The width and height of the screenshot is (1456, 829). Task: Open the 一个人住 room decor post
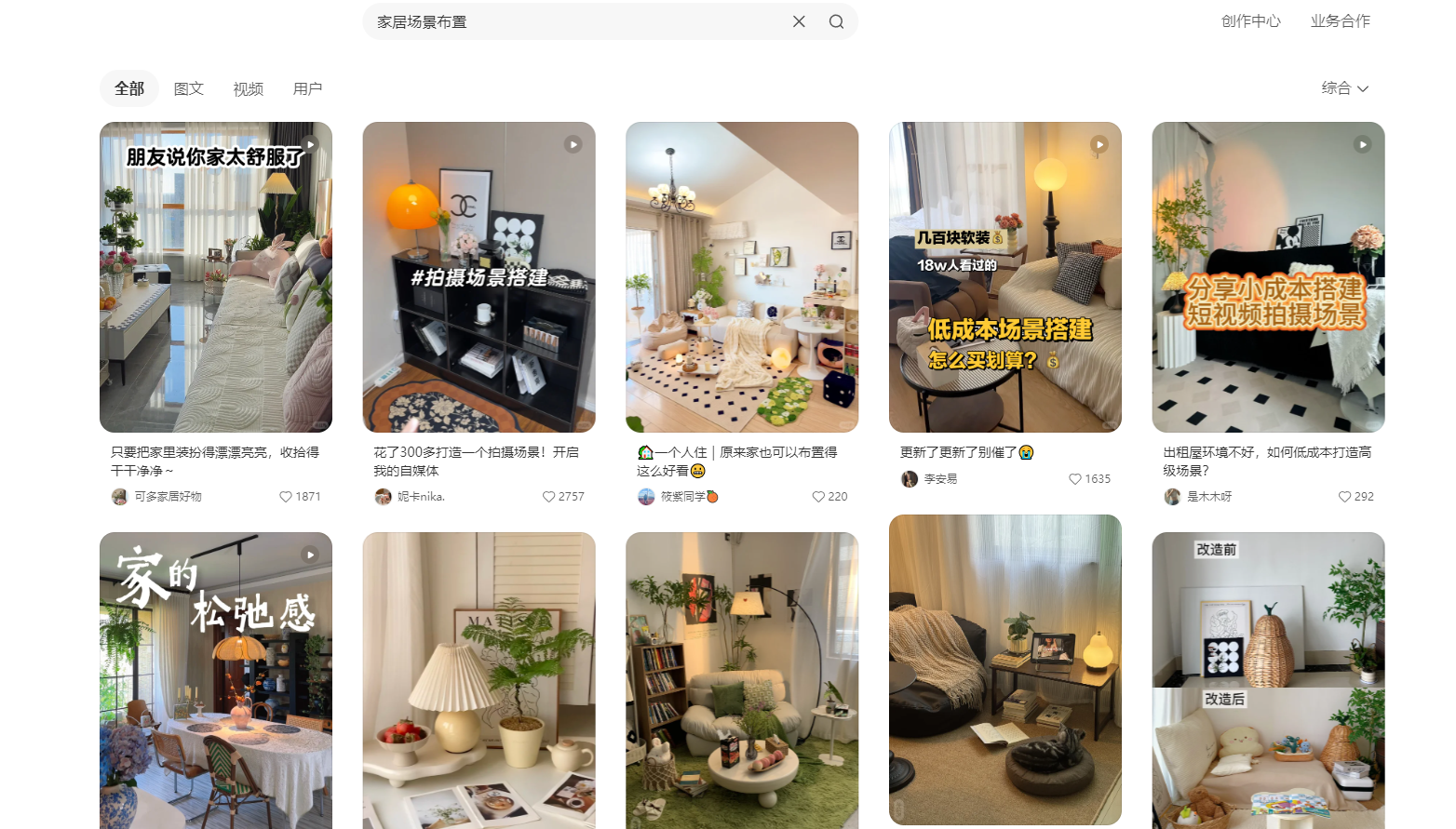coord(742,277)
